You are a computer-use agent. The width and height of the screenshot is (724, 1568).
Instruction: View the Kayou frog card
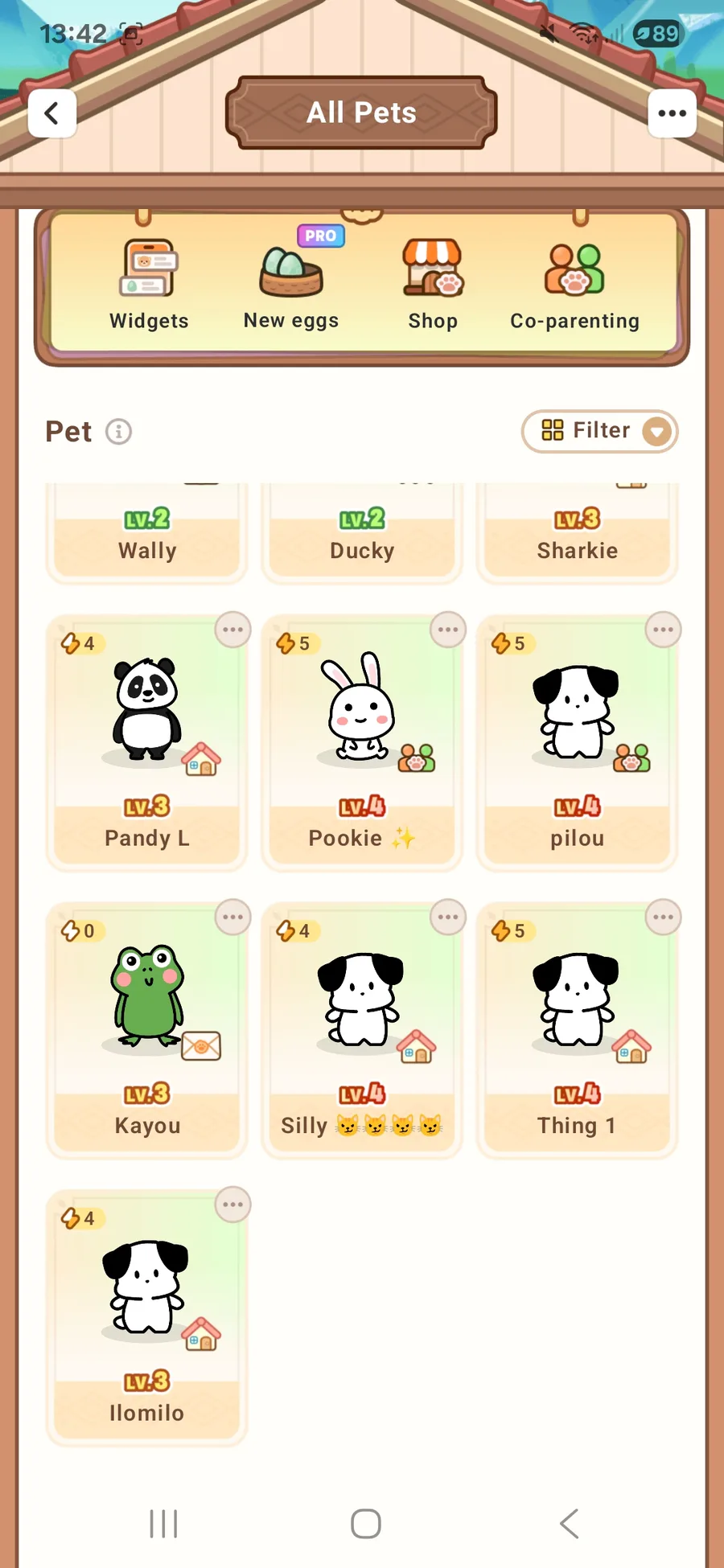(x=147, y=1031)
